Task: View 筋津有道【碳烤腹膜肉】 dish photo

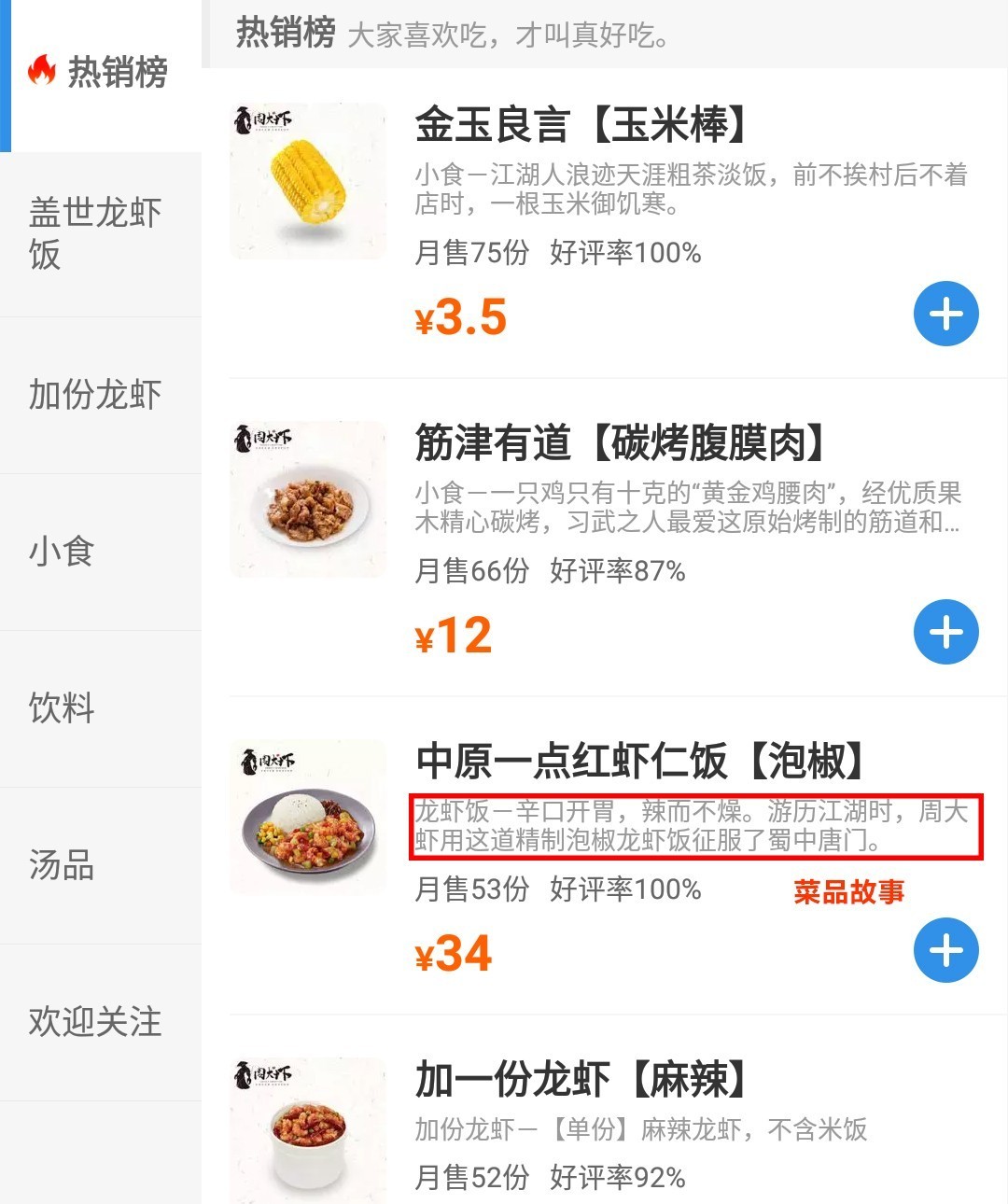Action: pyautogui.click(x=308, y=499)
